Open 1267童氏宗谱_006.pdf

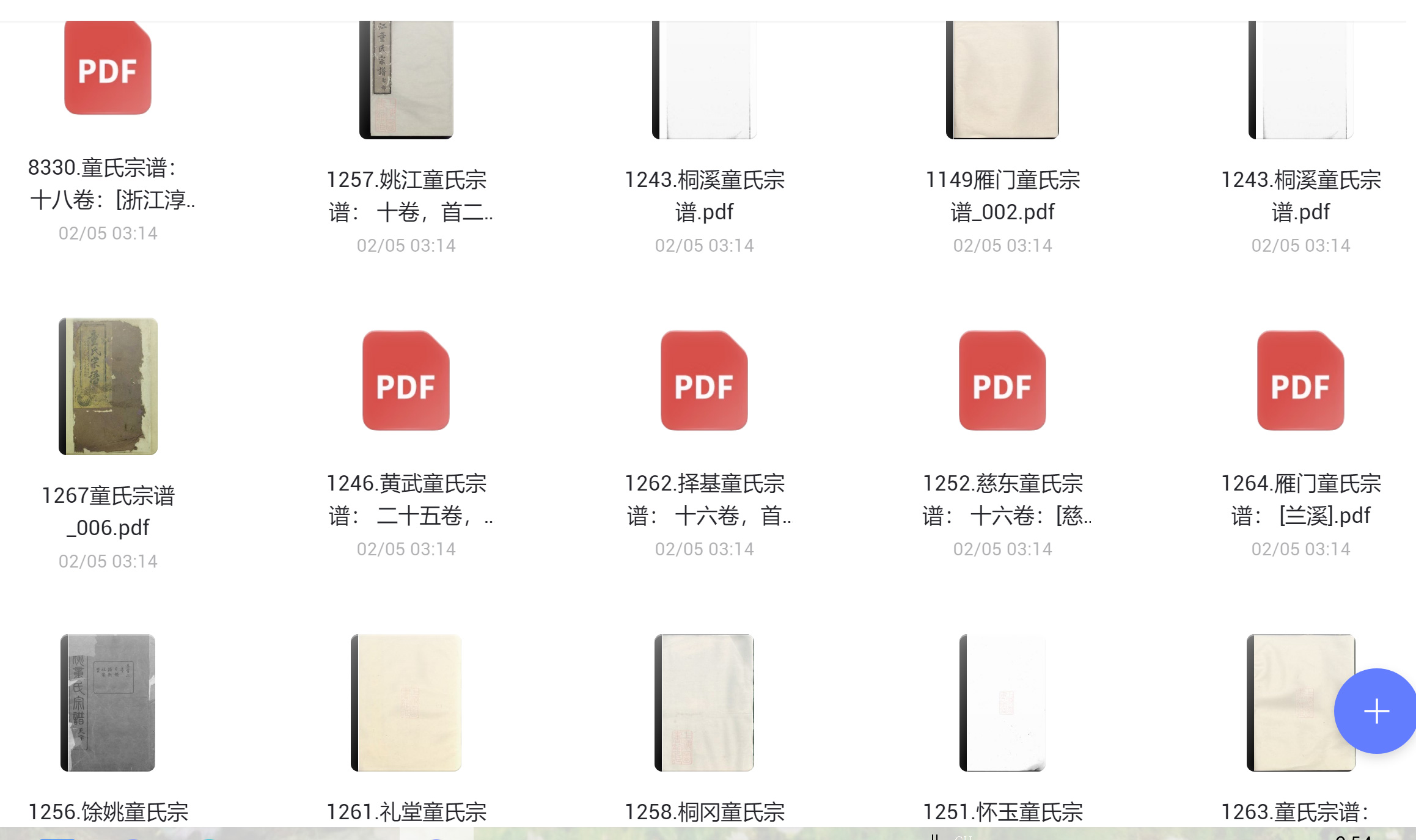tap(108, 386)
